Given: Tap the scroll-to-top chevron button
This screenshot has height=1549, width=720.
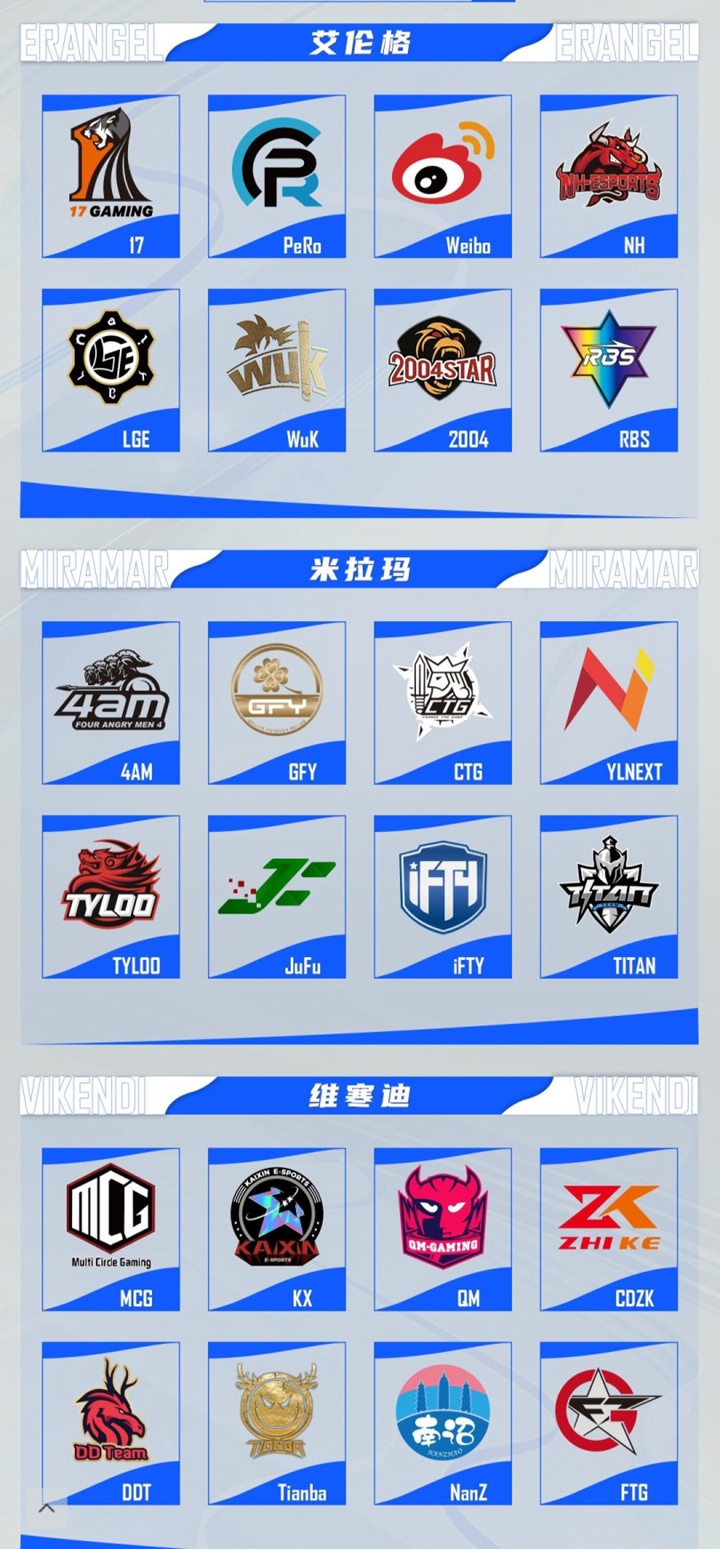Looking at the screenshot, I should click(x=46, y=1507).
